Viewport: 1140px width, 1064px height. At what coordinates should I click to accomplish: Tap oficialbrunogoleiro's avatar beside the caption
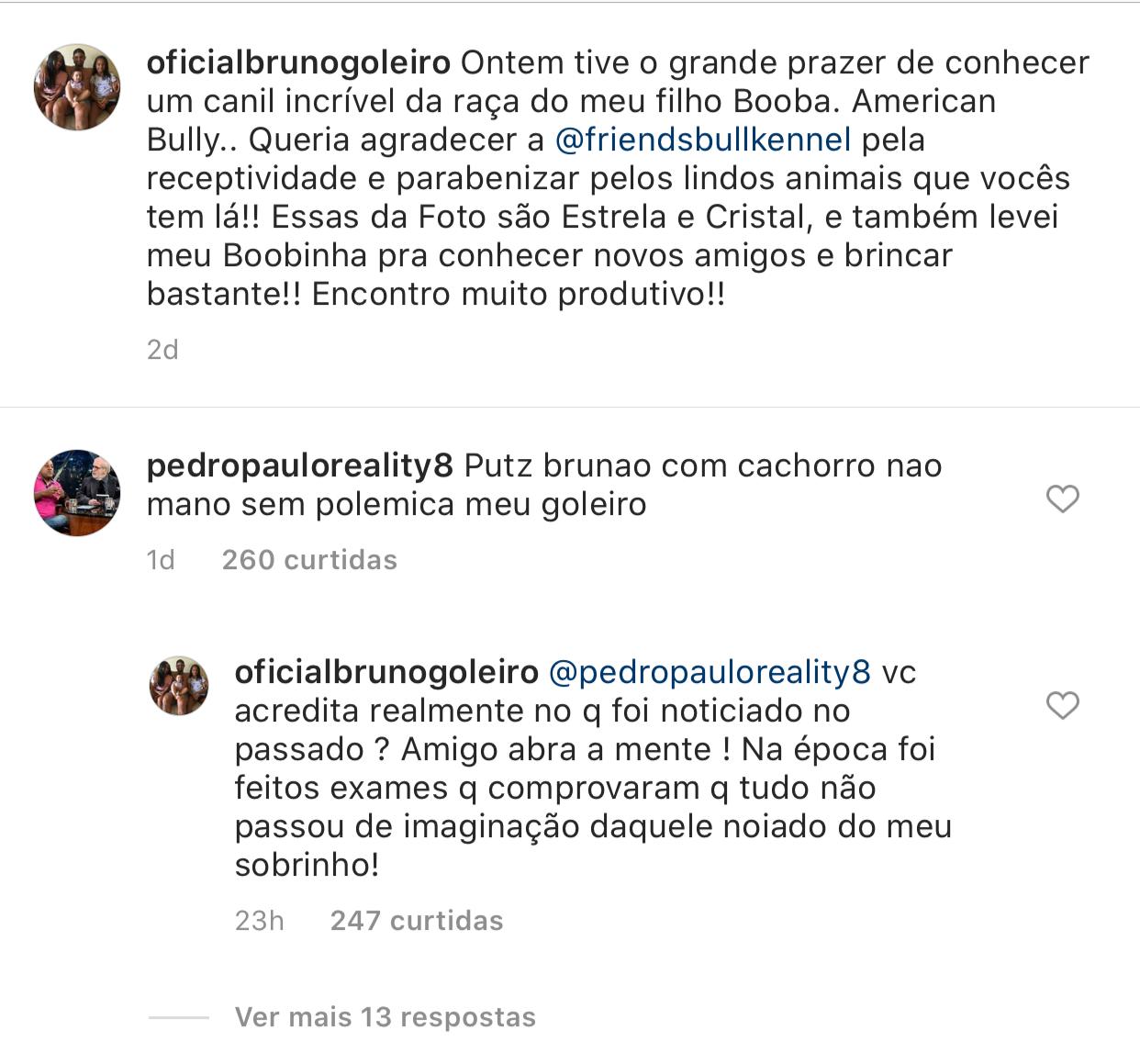tap(77, 87)
